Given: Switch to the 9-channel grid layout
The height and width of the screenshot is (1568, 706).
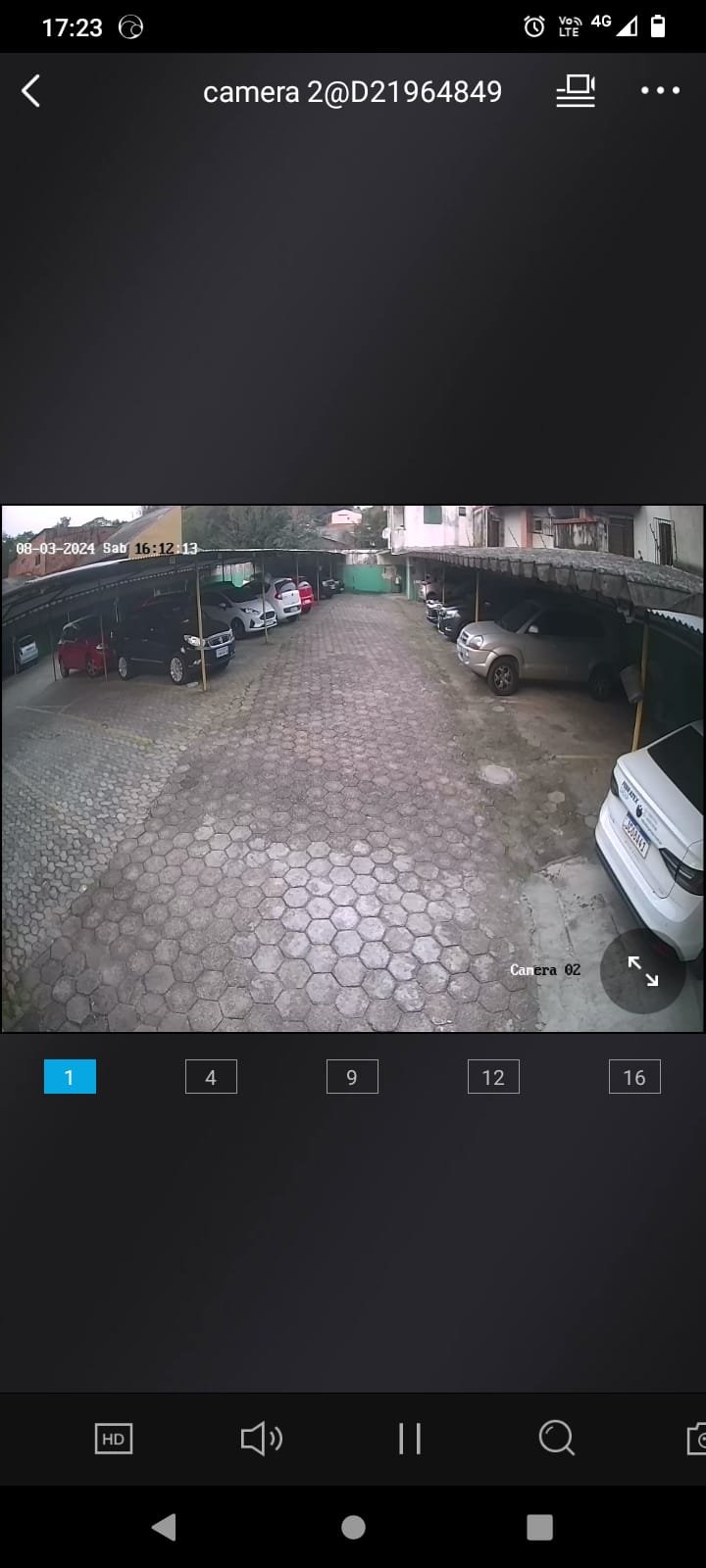Looking at the screenshot, I should pos(352,1077).
